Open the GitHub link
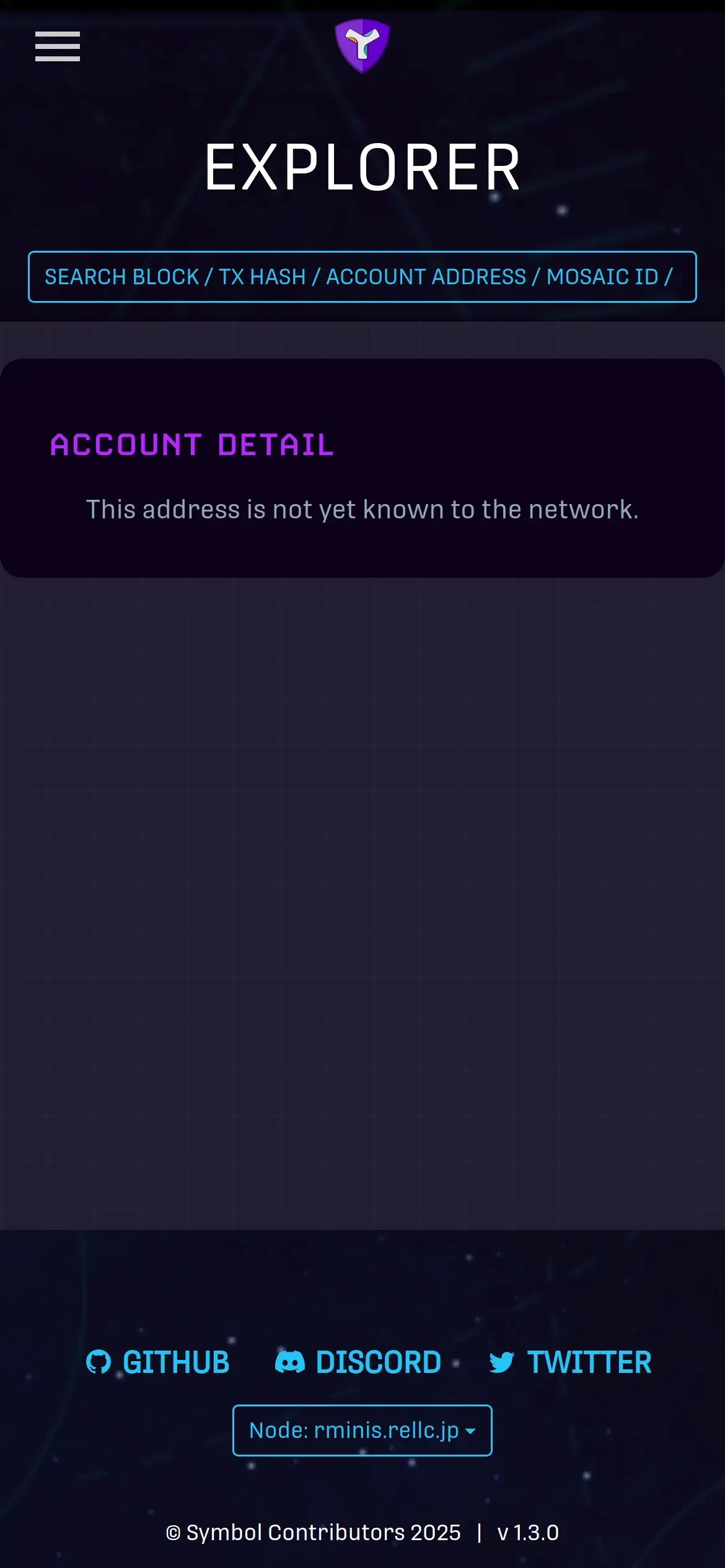725x1568 pixels. 158,1362
